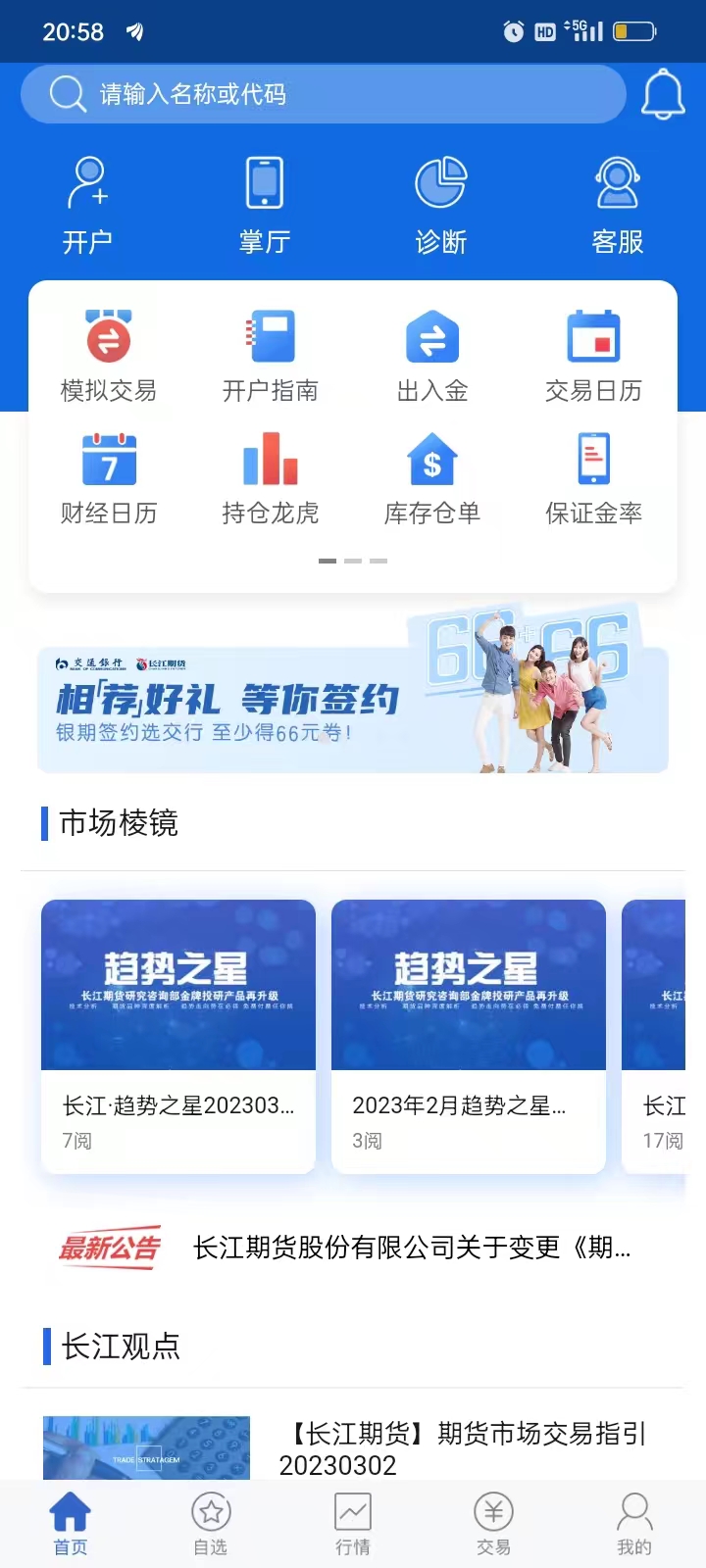View the 交易日历 trading calendar
The width and height of the screenshot is (706, 1568).
coord(594,357)
